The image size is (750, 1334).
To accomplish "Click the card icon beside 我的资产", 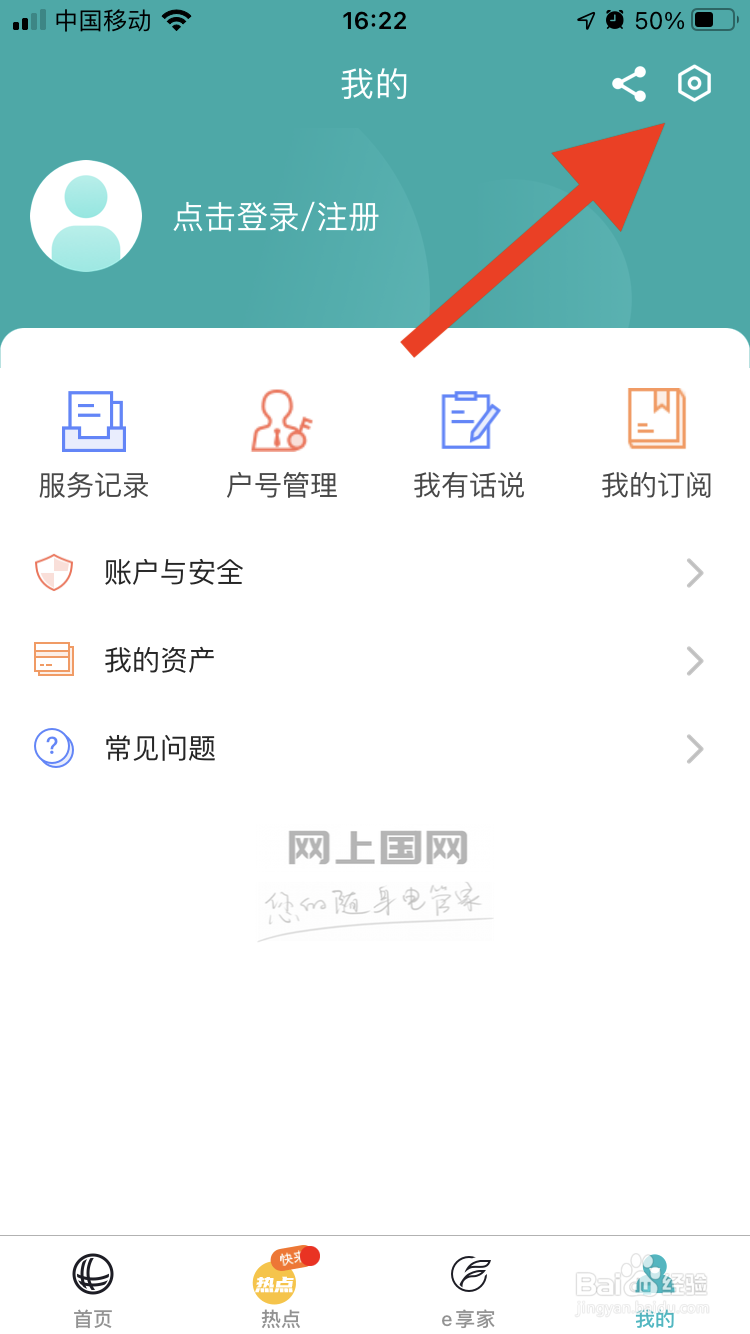I will (55, 660).
